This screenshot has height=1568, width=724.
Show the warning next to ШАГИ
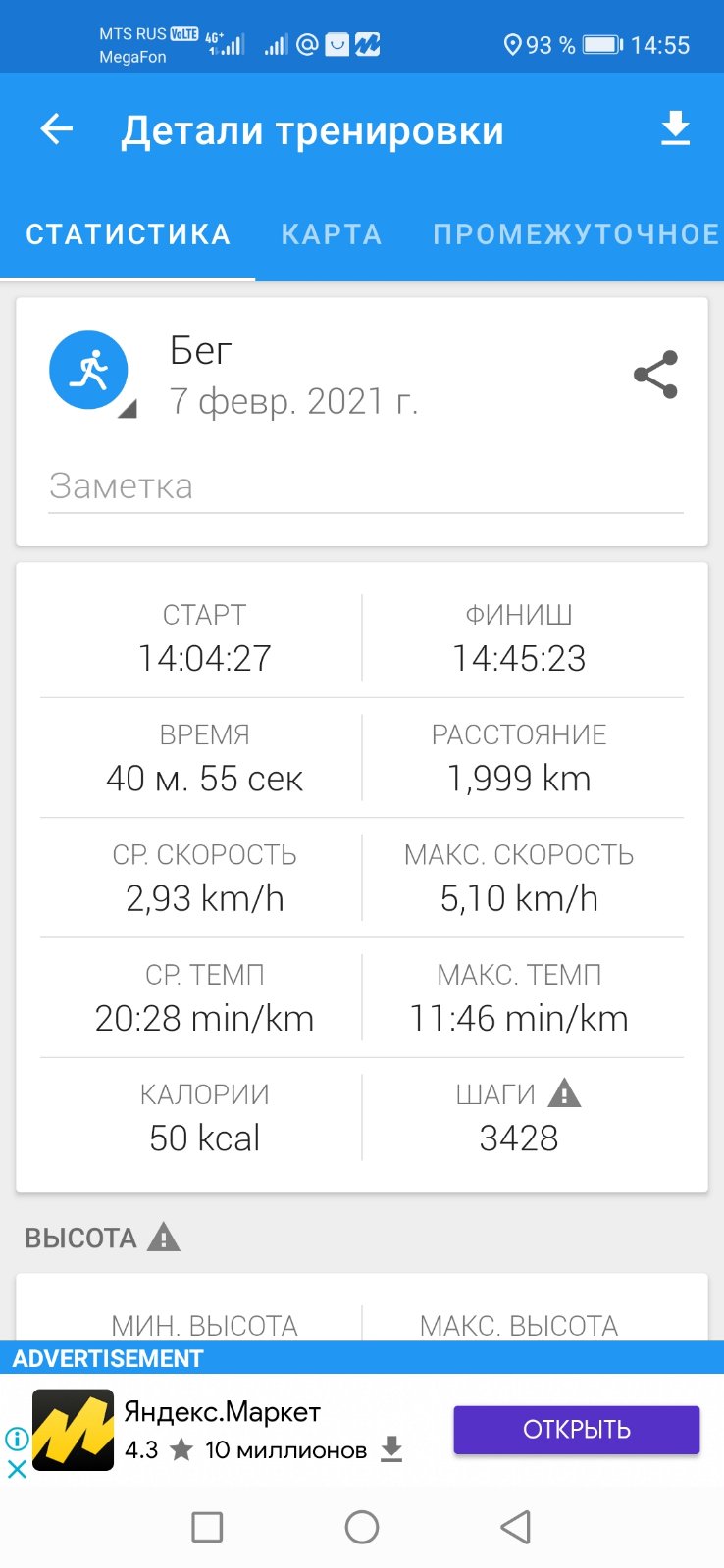[x=565, y=1093]
